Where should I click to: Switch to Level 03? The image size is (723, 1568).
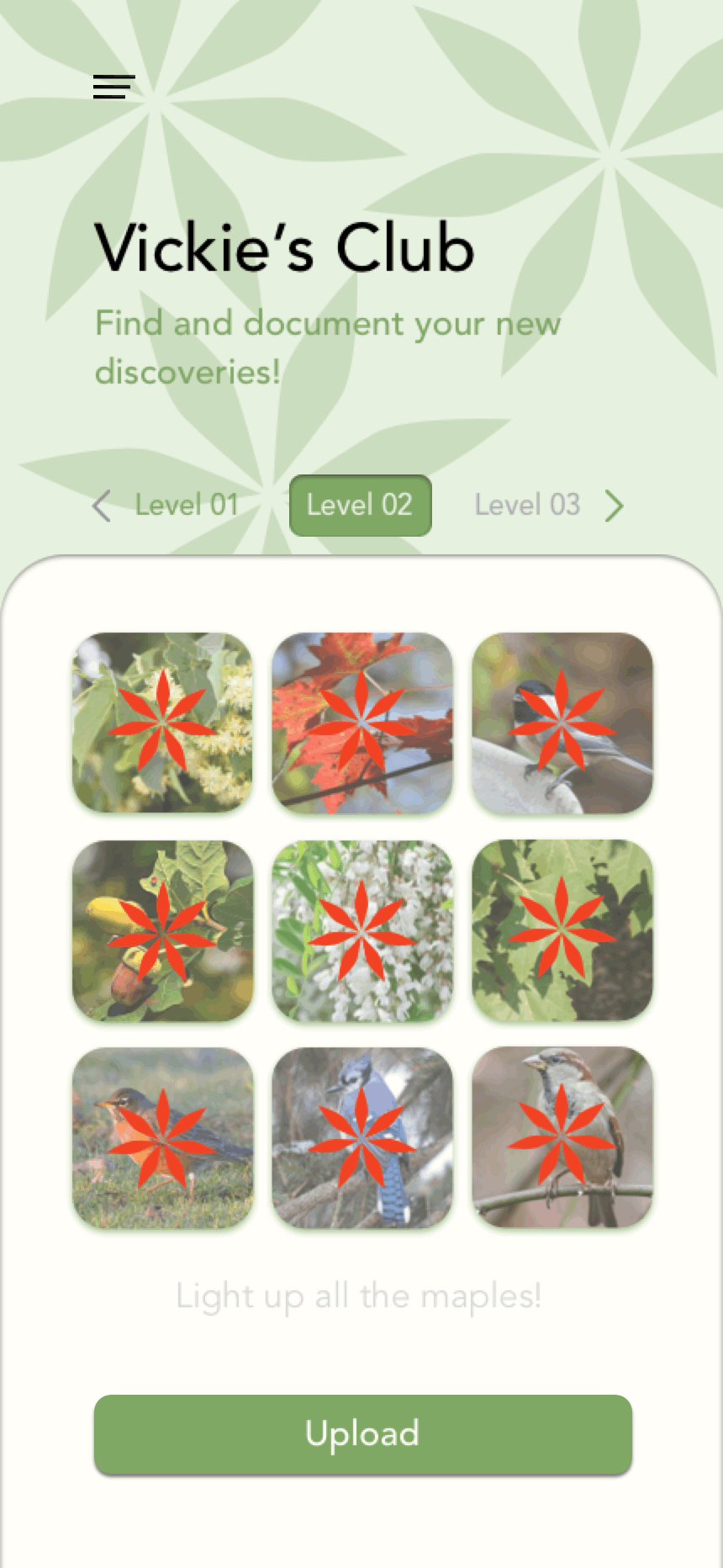[527, 506]
